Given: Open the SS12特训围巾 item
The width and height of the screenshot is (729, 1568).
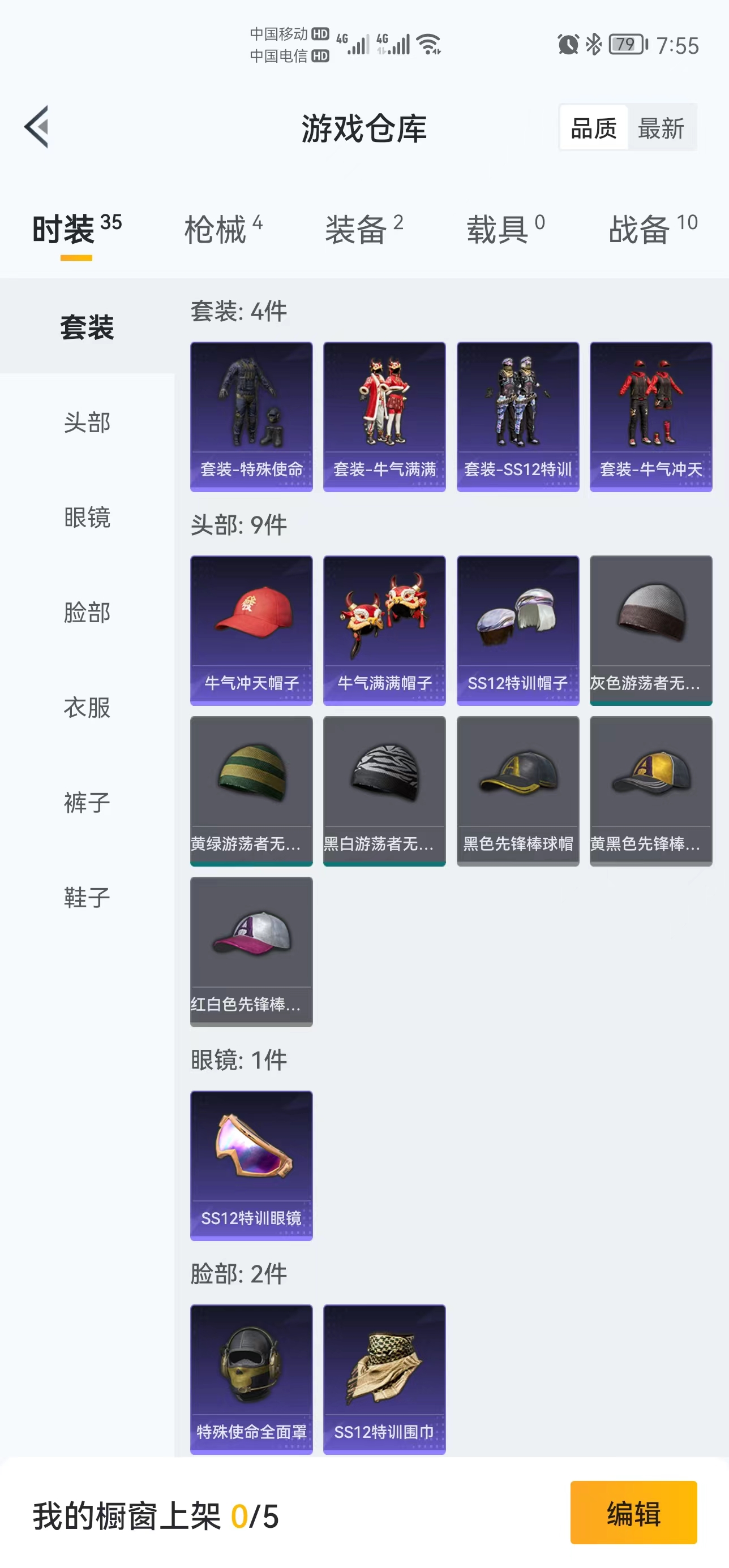Looking at the screenshot, I should click(384, 1379).
